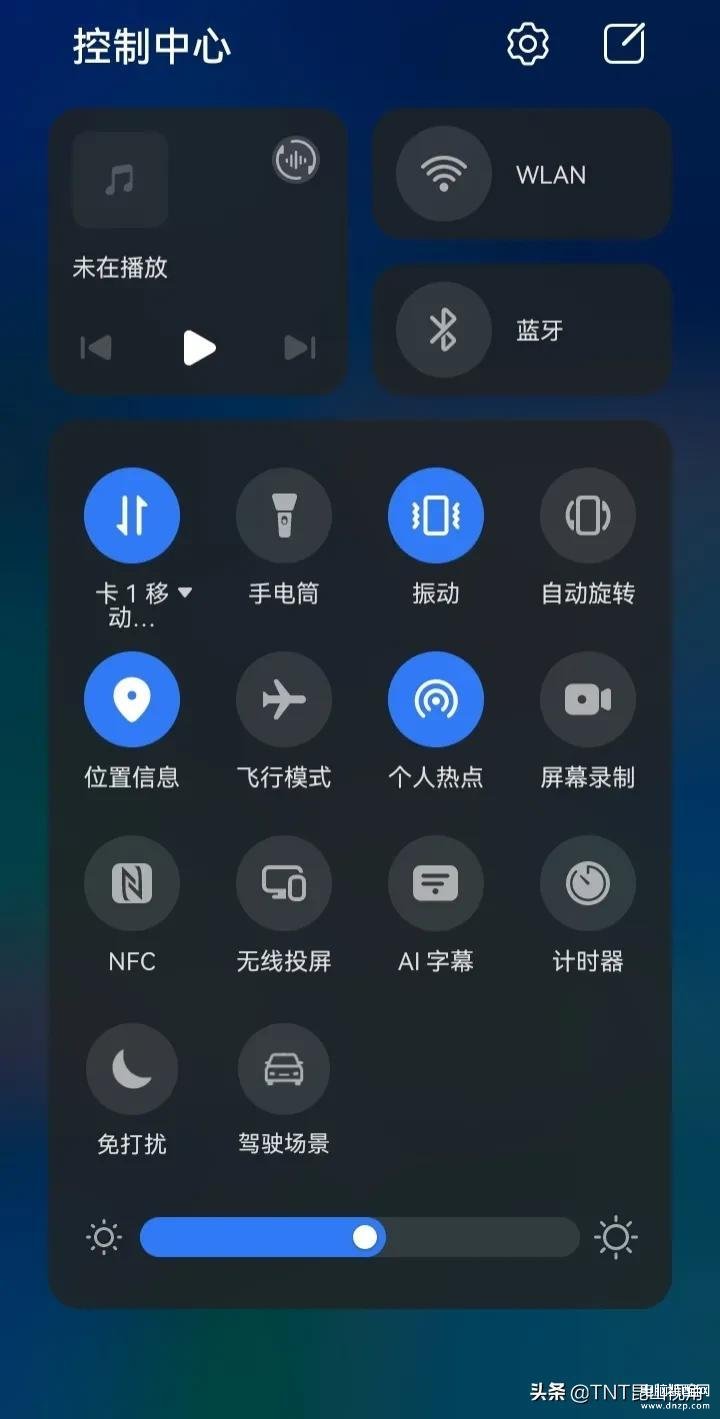Set brightness slider to maximum
This screenshot has height=1419, width=720.
[x=574, y=1238]
